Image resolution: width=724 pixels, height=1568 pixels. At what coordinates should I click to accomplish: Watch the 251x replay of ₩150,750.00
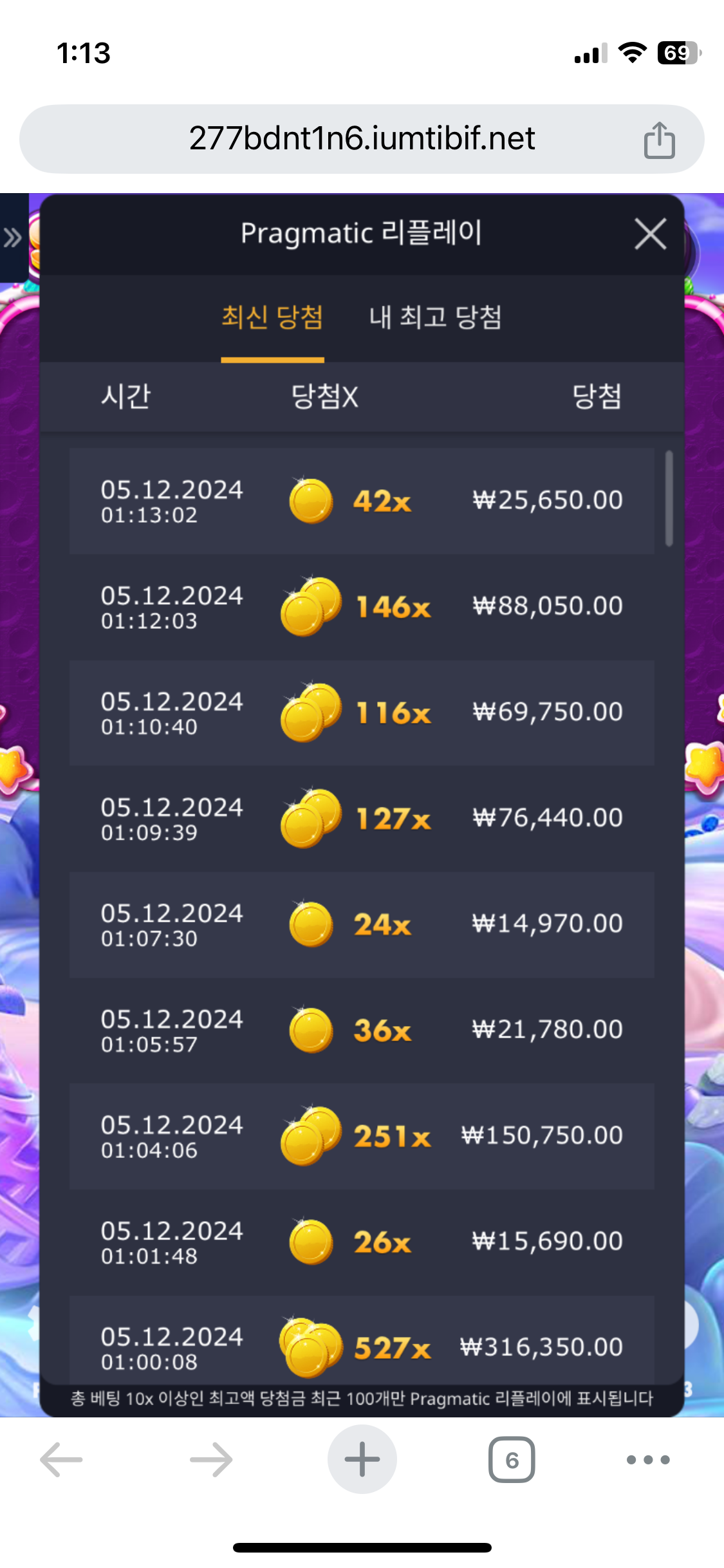362,1136
